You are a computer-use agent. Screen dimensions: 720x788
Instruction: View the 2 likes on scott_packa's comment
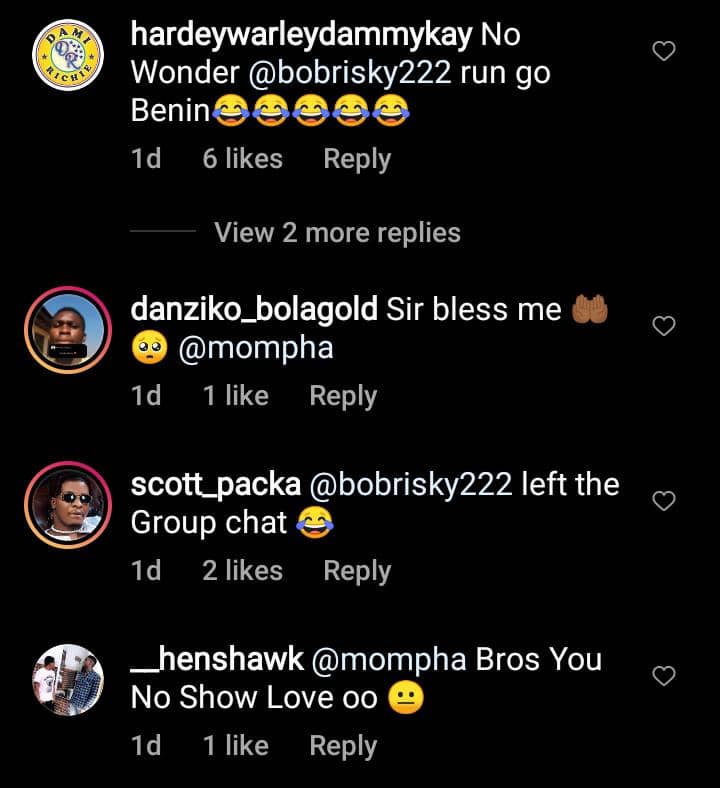click(x=243, y=570)
